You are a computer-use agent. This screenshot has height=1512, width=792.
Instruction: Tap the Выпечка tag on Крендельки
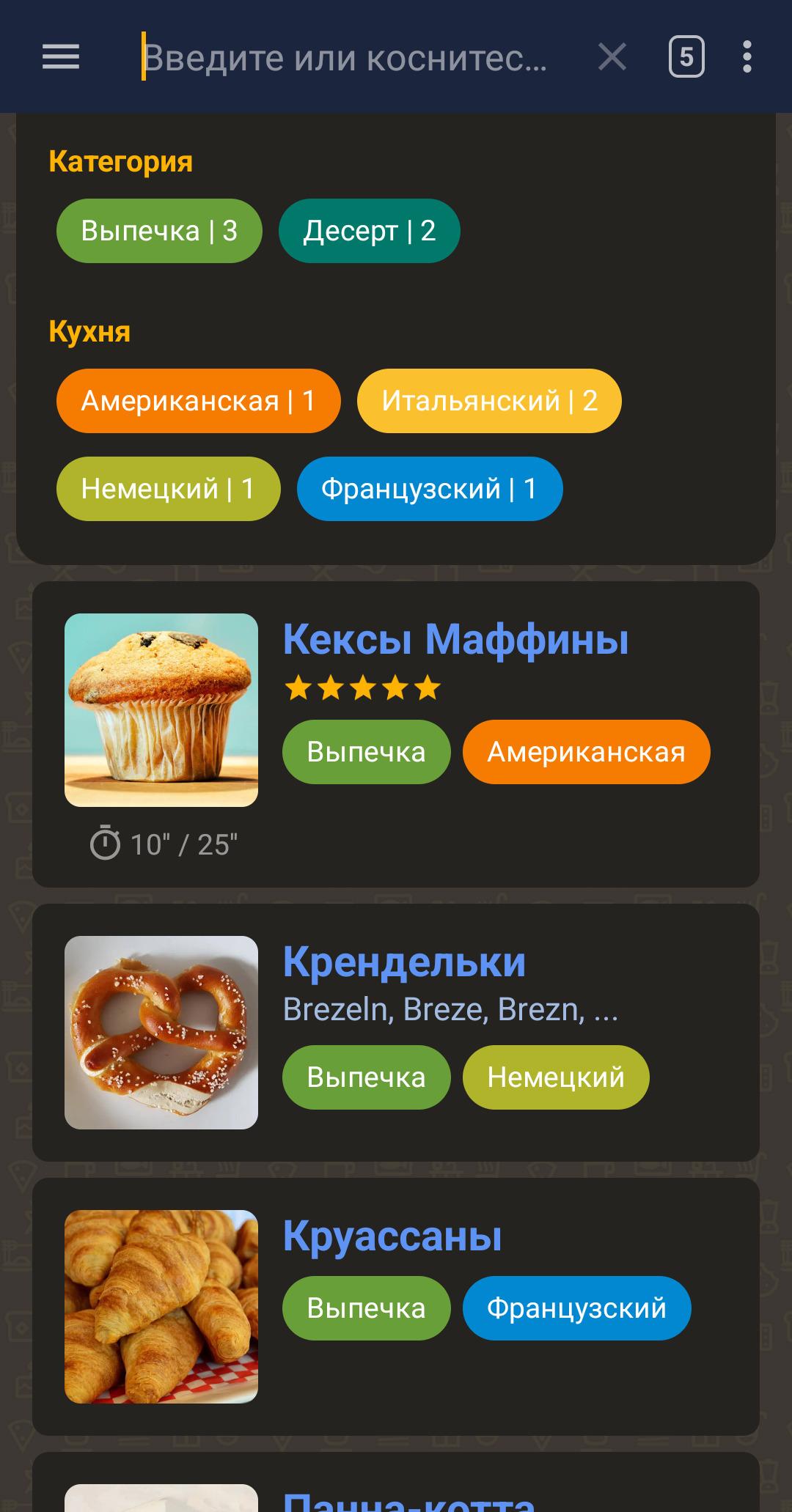[366, 1077]
